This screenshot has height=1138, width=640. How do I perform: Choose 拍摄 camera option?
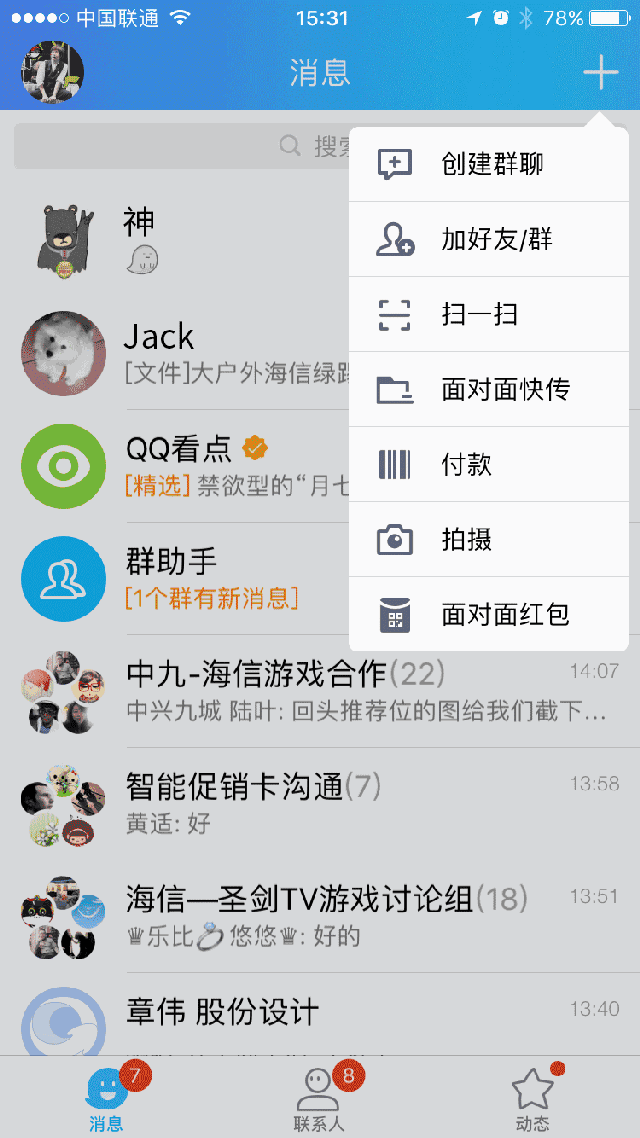click(490, 540)
